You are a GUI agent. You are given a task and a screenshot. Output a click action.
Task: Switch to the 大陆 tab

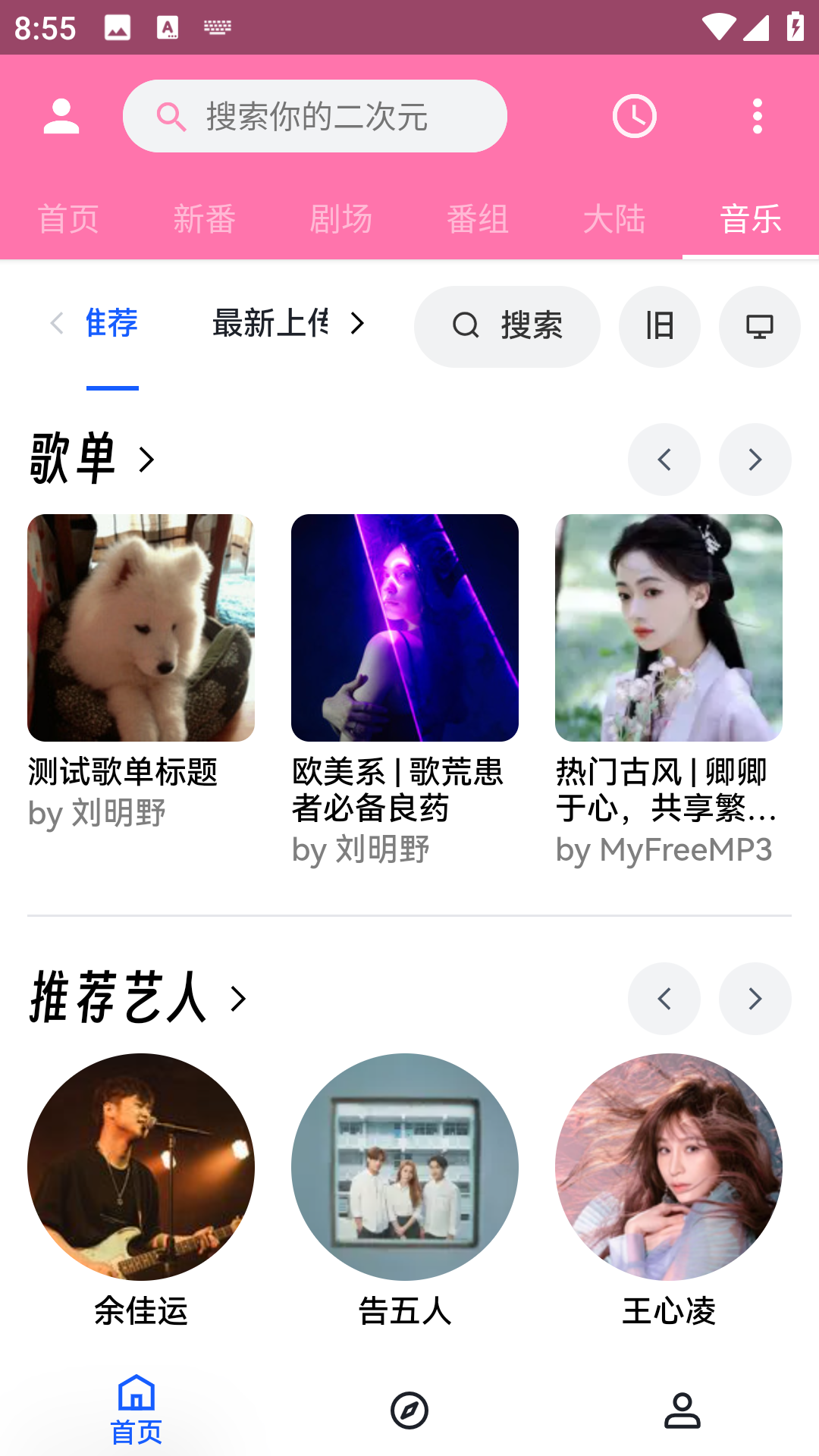614,220
